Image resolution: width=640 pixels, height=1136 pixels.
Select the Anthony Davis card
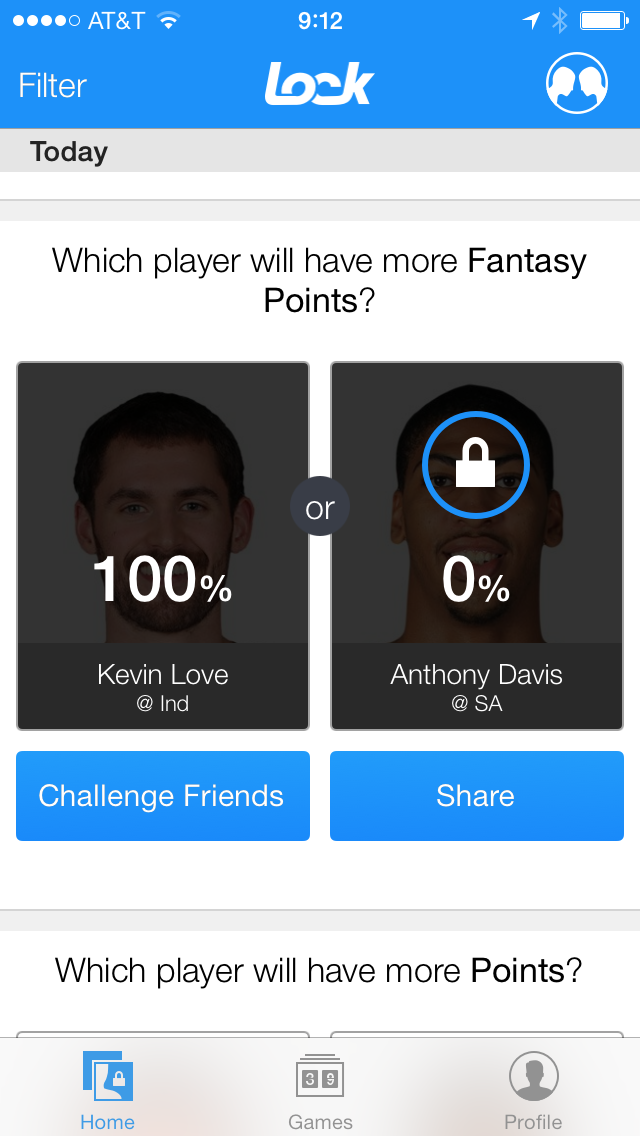pos(477,546)
